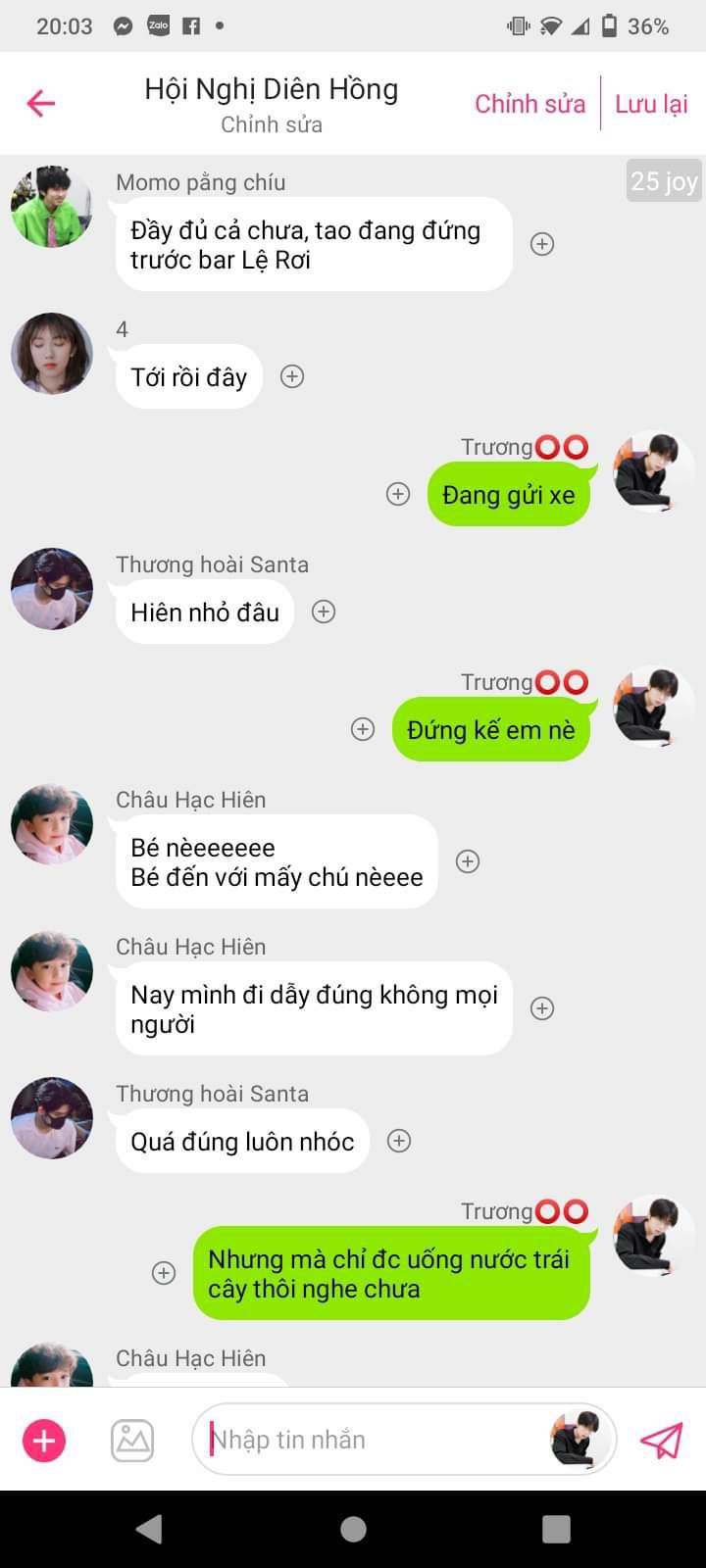Tap Chỉnh sửa in the header
This screenshot has height=1568, width=706.
(529, 104)
